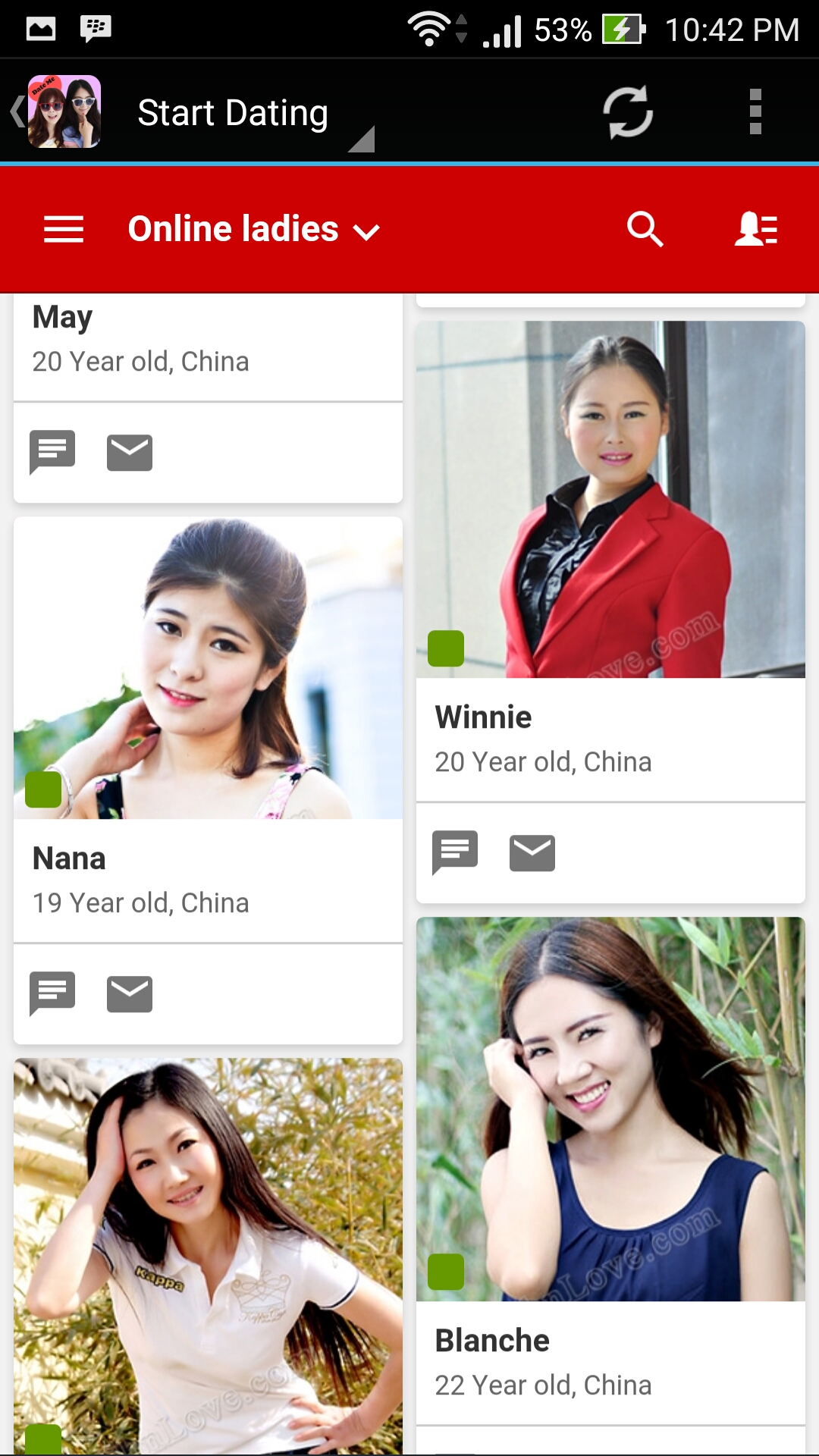The image size is (819, 1456).
Task: Send a mail to May
Action: coord(130,453)
